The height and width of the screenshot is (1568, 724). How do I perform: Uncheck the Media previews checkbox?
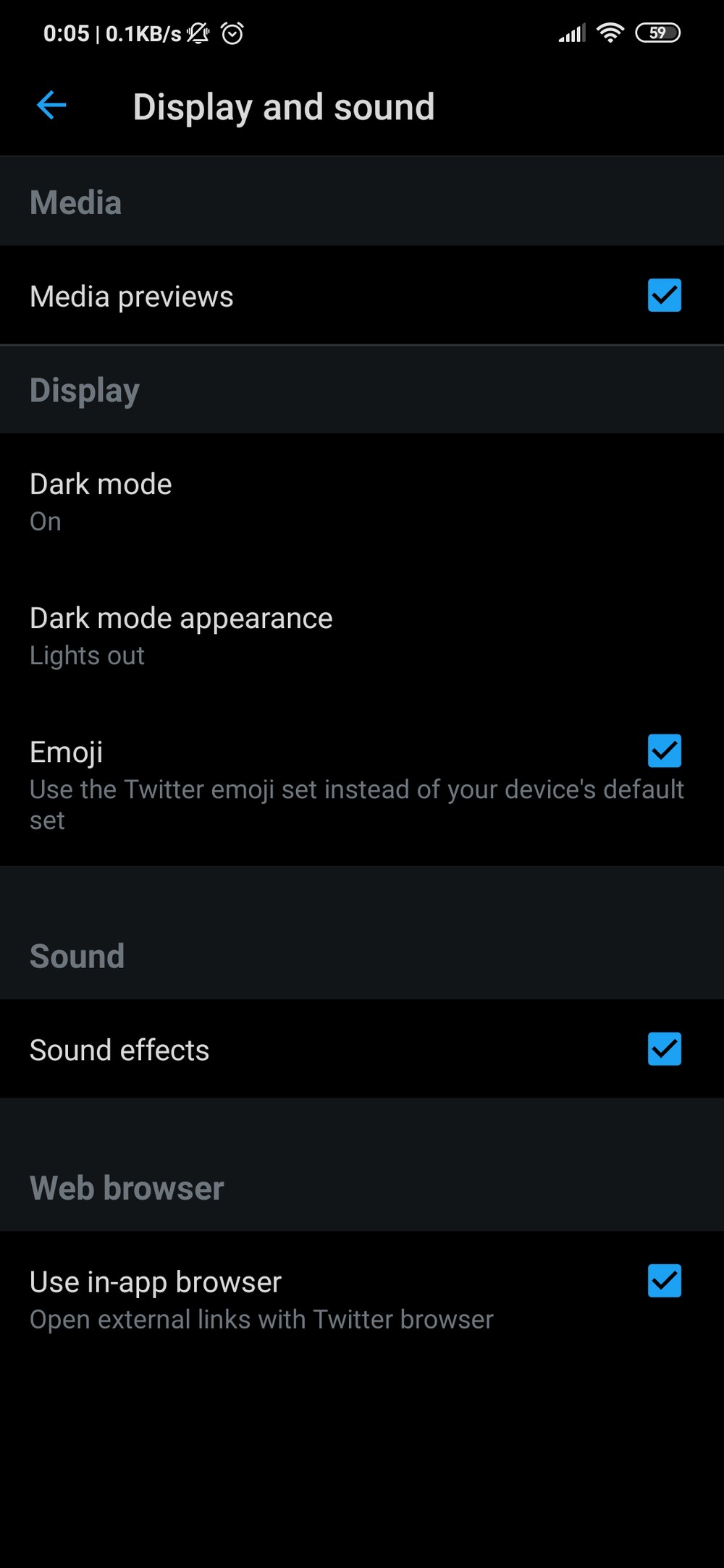coord(664,295)
